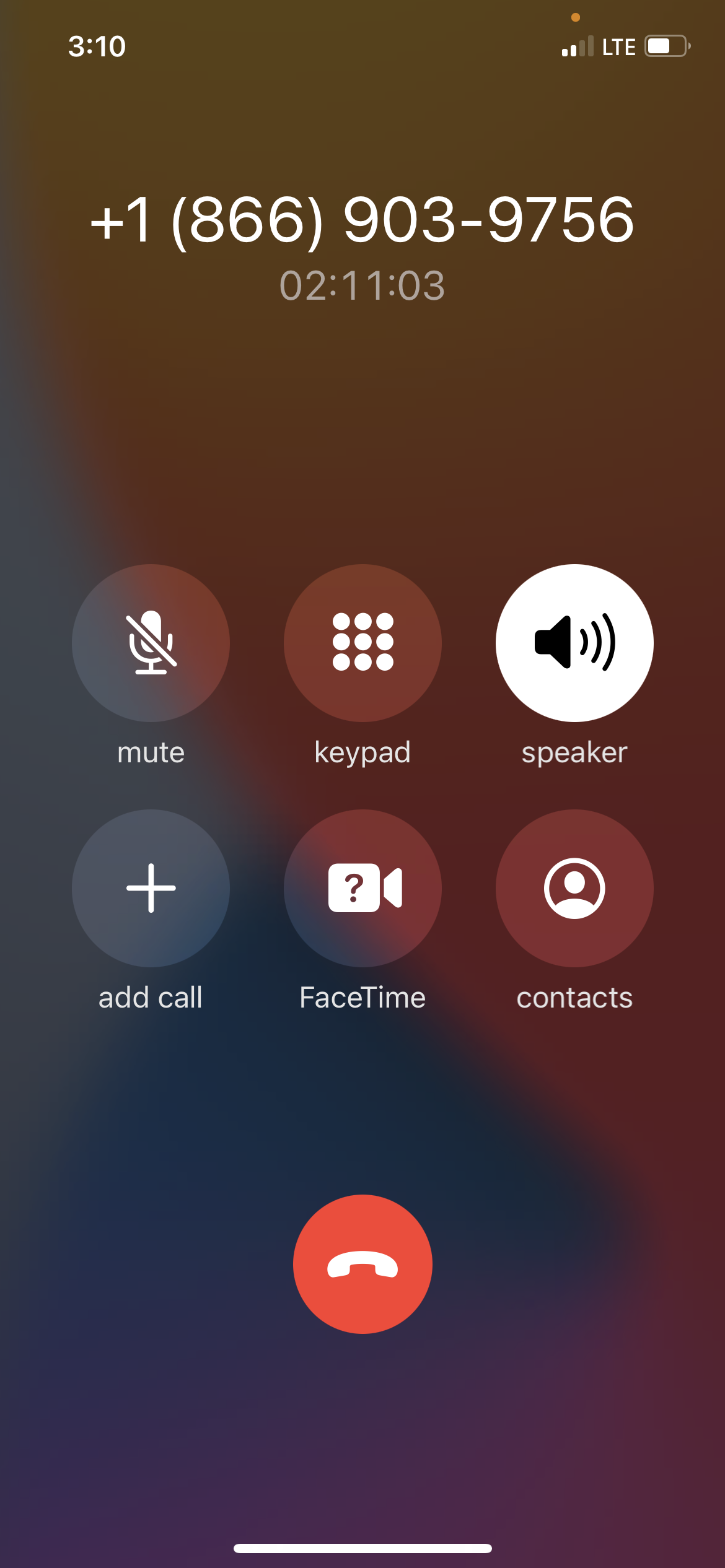The height and width of the screenshot is (1568, 725).
Task: Add another call
Action: [151, 888]
